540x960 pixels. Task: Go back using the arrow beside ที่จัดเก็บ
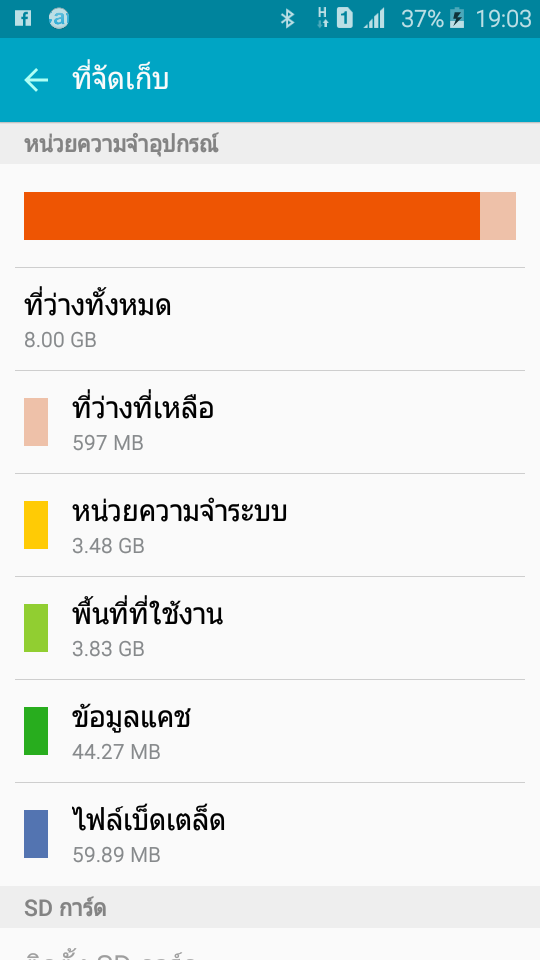pos(36,80)
